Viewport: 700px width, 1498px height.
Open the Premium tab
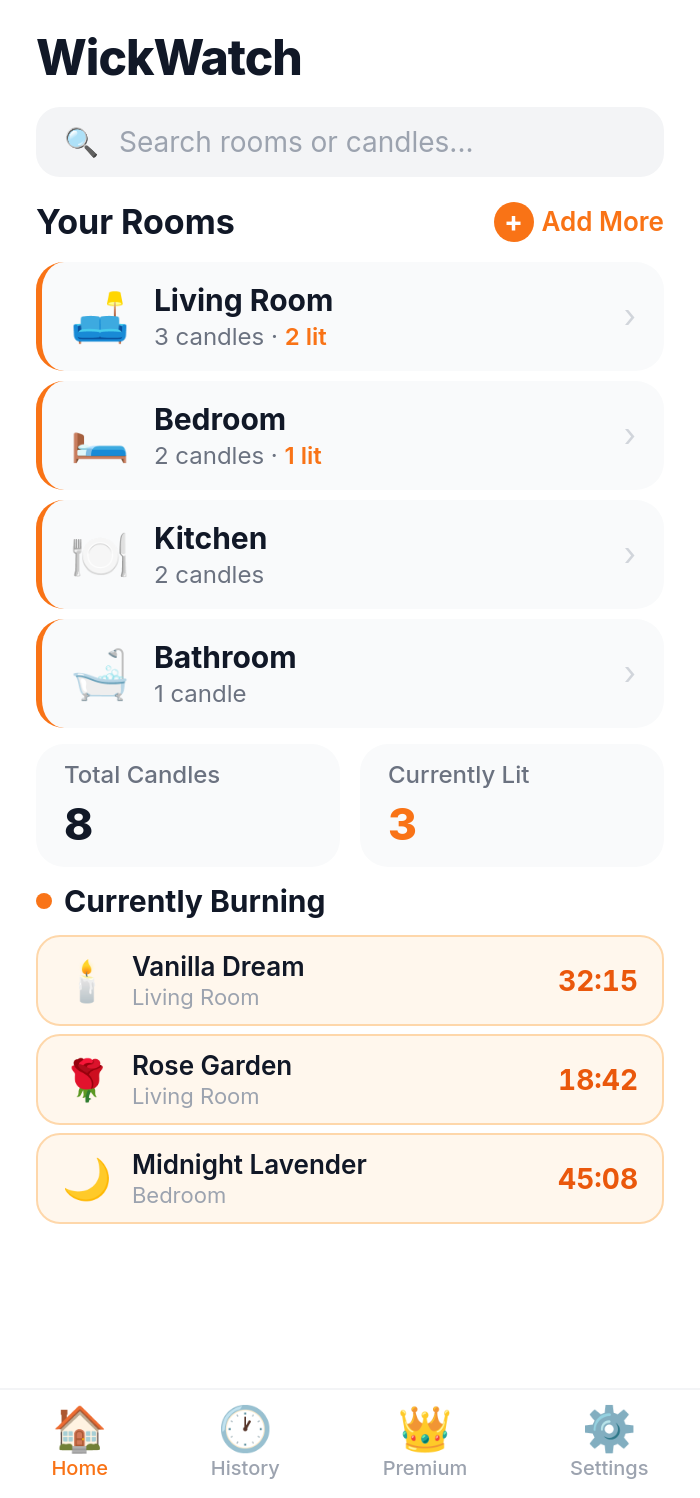(425, 1443)
